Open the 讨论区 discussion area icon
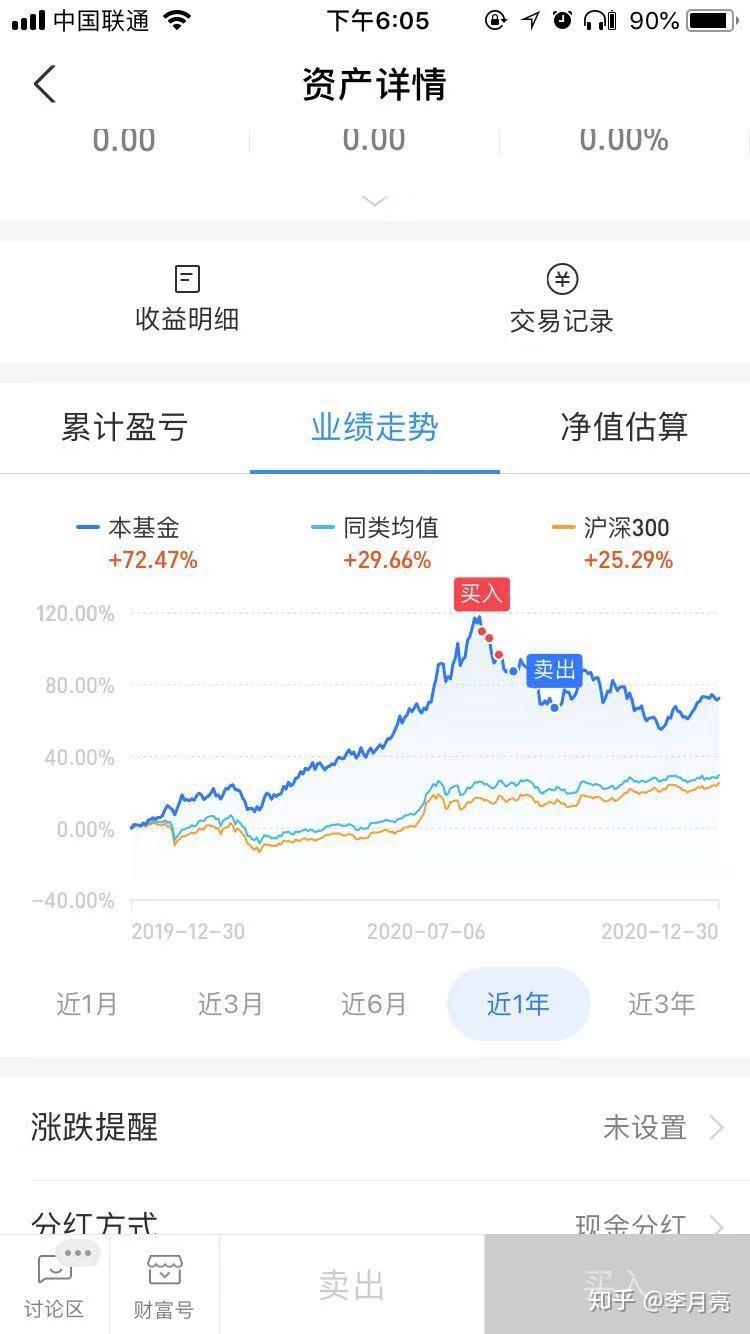 coord(56,1285)
